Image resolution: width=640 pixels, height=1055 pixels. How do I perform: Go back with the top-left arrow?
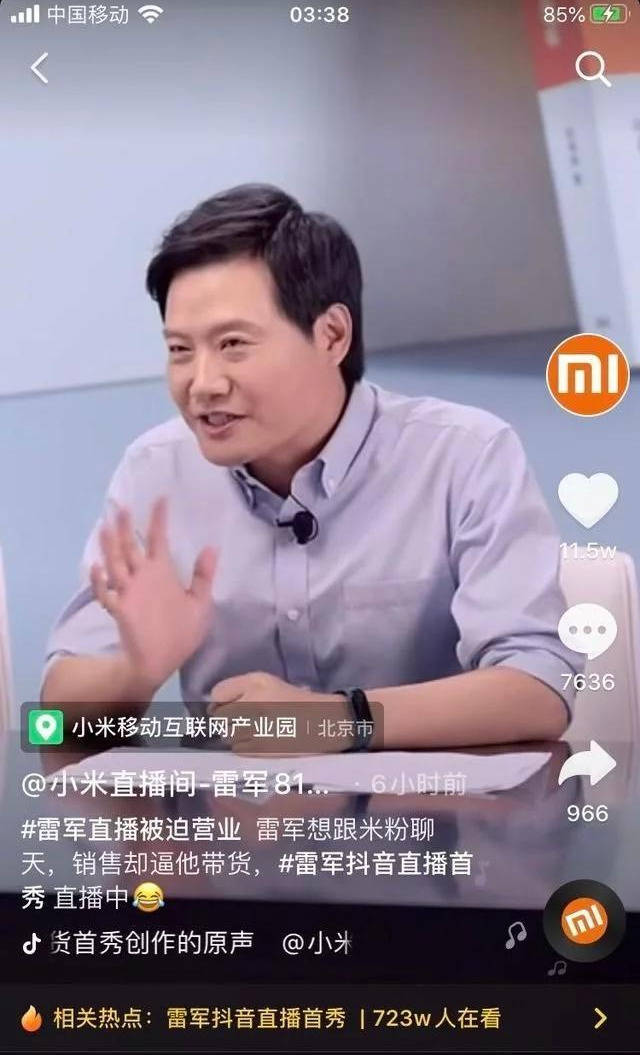[x=40, y=68]
